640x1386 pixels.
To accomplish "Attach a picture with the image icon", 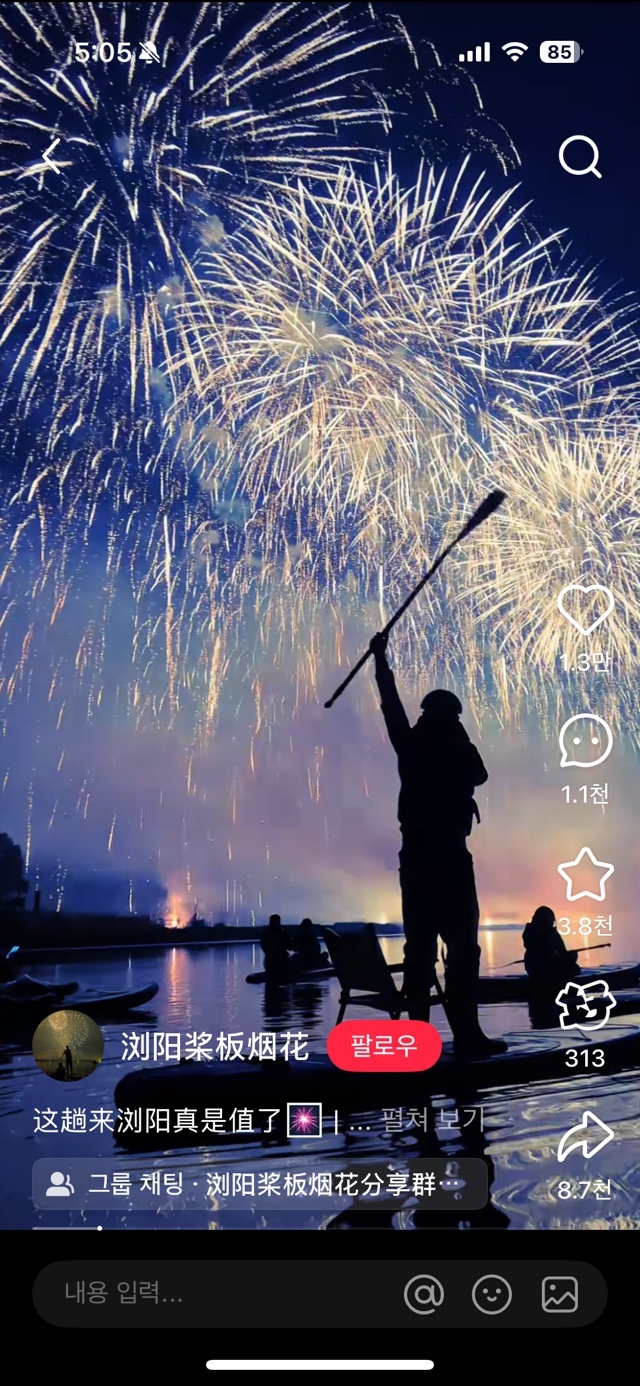I will click(x=560, y=1294).
